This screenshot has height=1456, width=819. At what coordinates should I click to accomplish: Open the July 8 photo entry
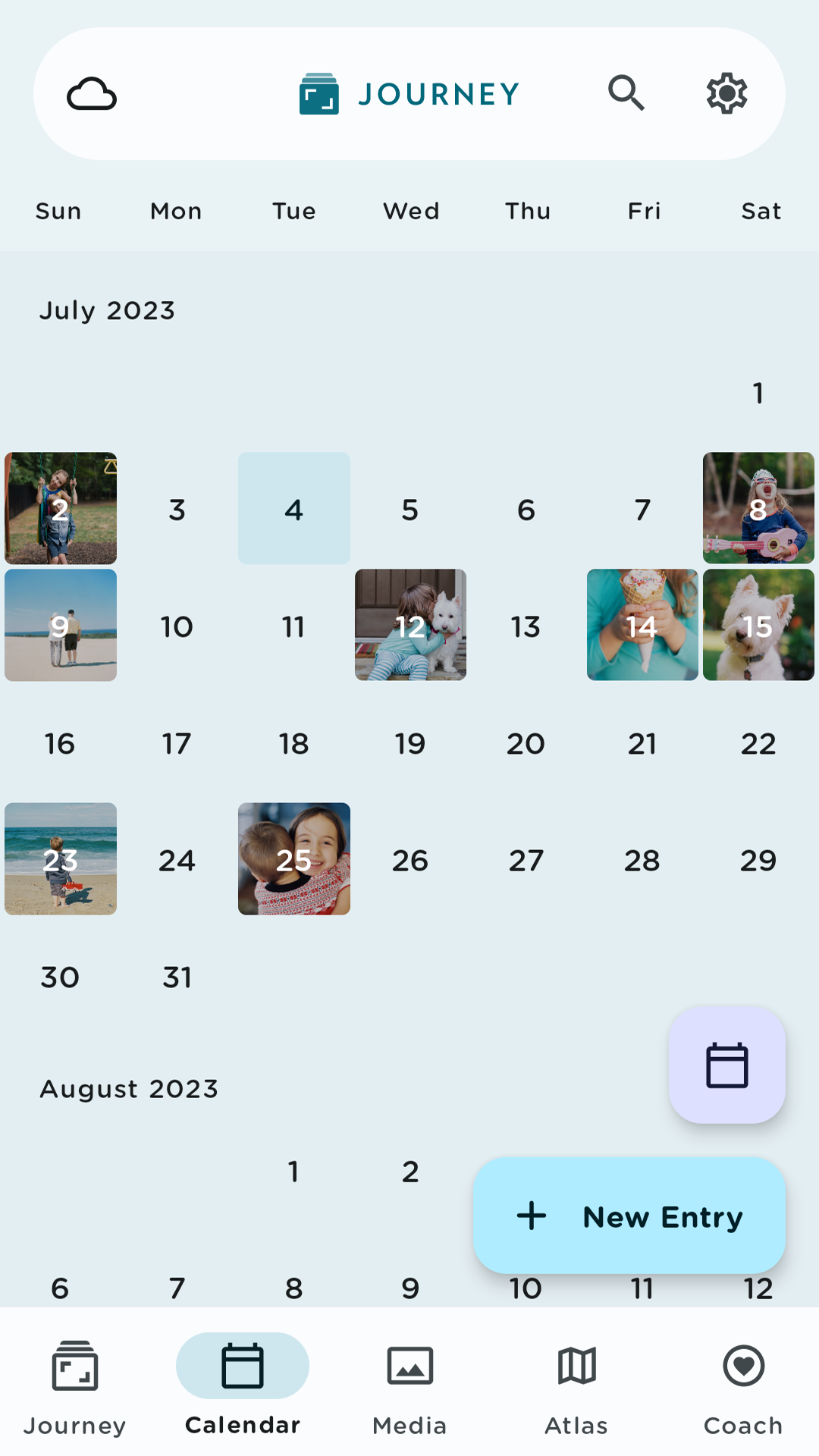click(x=758, y=508)
